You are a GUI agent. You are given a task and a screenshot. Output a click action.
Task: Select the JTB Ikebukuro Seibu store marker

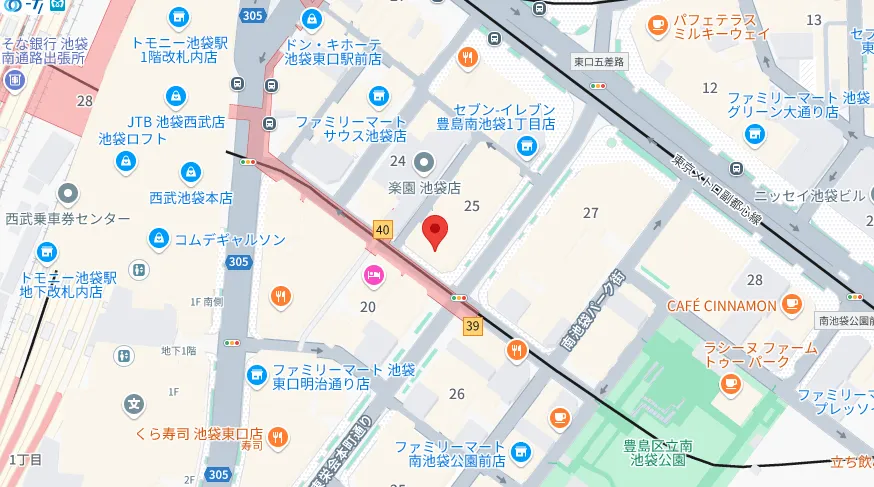pyautogui.click(x=176, y=96)
